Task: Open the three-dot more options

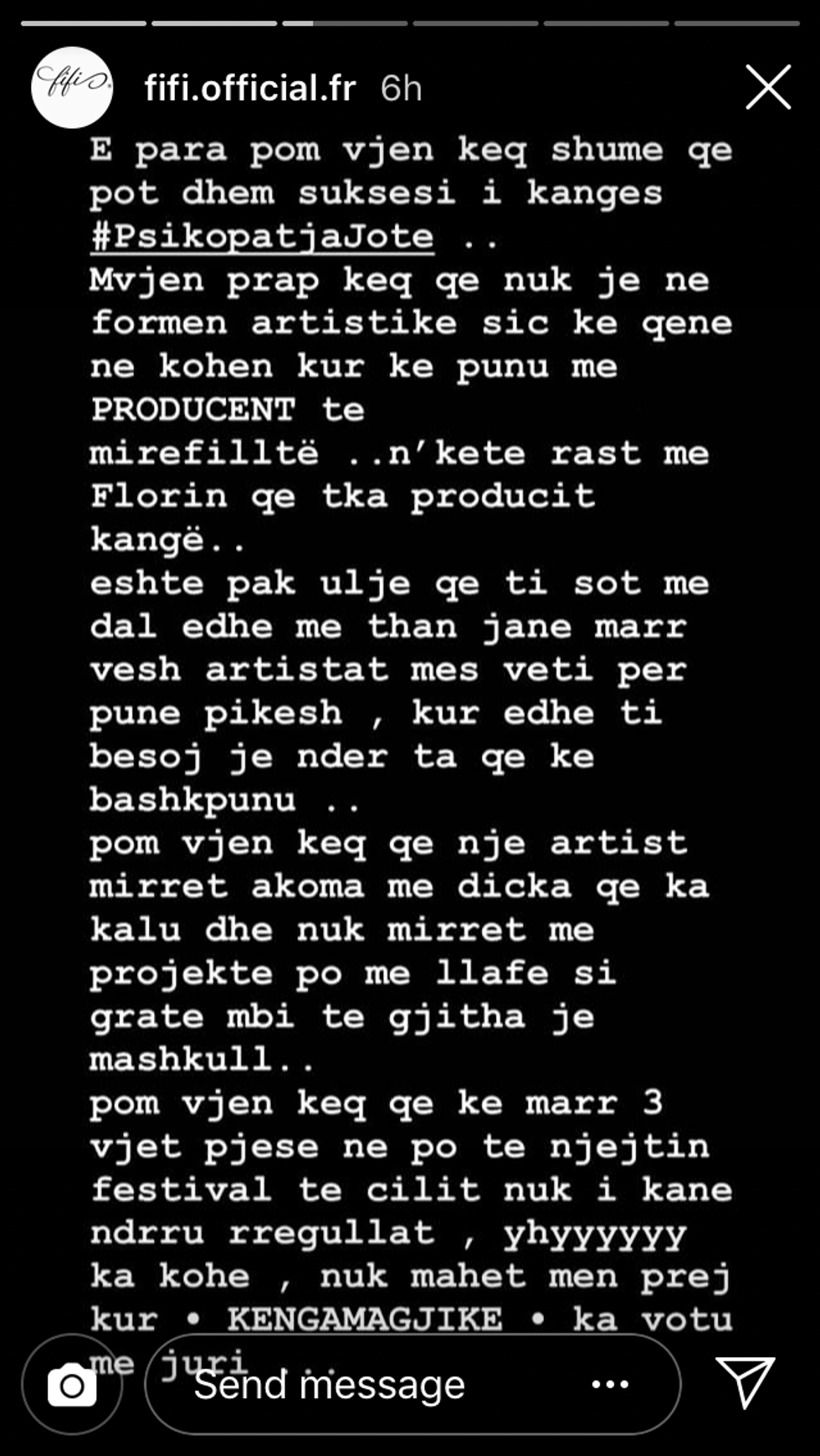Action: pyautogui.click(x=610, y=1385)
